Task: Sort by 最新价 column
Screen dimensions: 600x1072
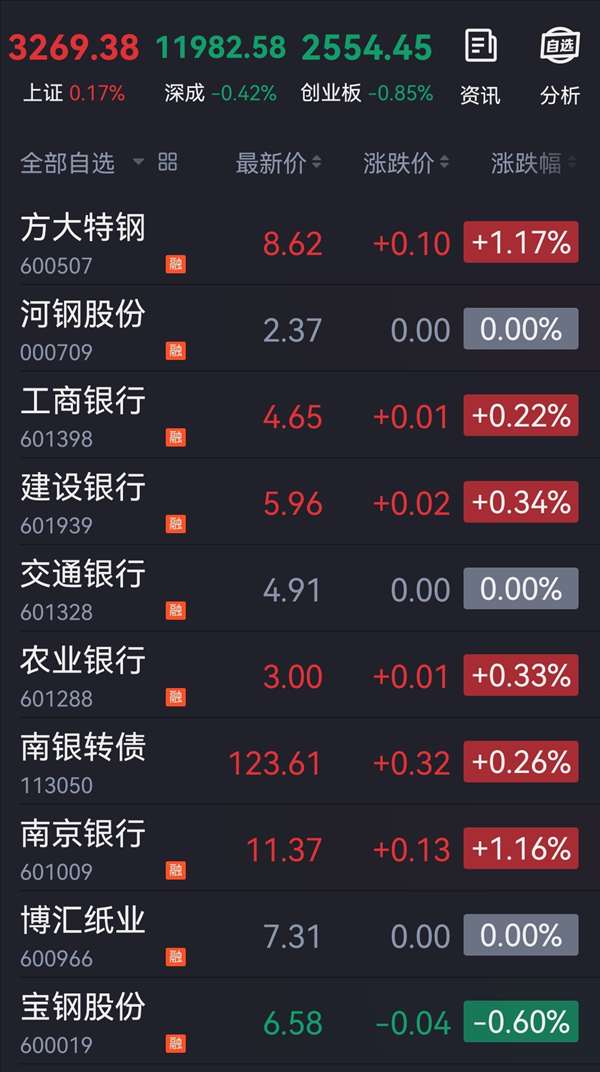Action: click(278, 163)
